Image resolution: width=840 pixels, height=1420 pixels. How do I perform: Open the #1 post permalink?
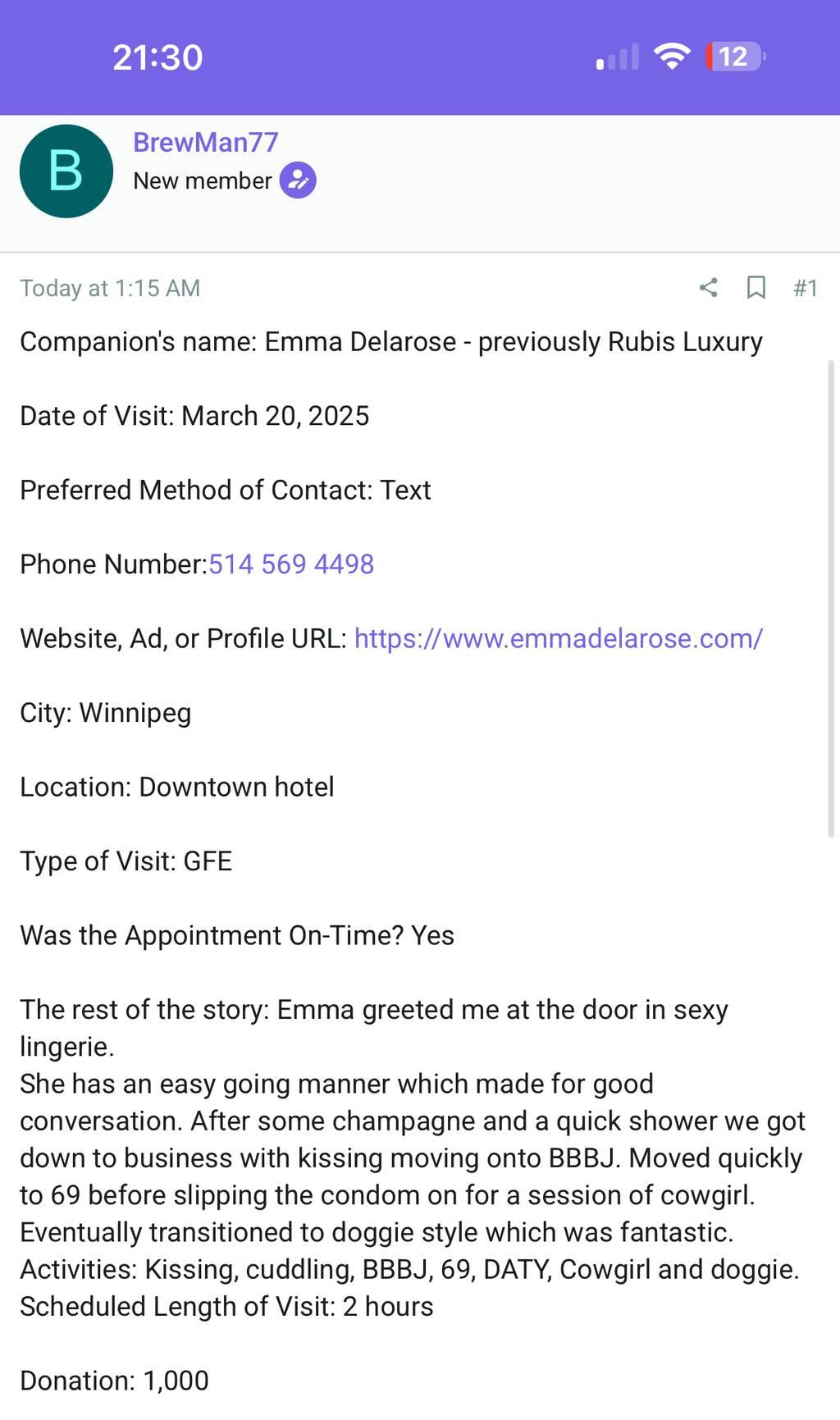[805, 288]
